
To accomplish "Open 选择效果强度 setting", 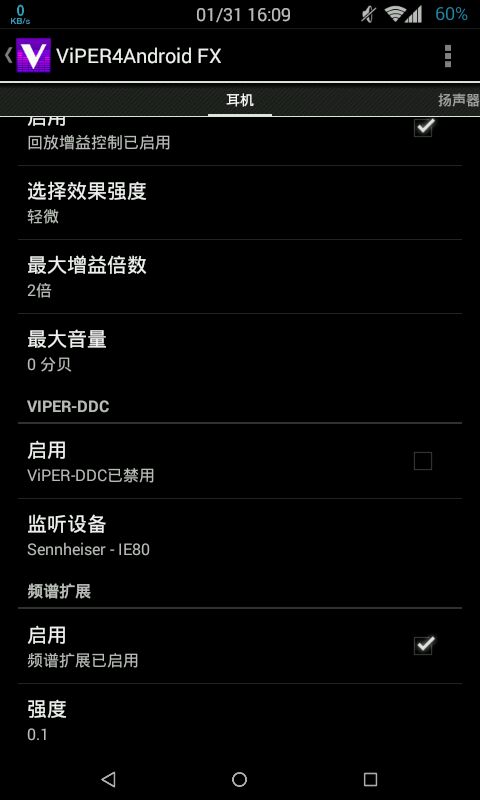I will click(x=240, y=203).
